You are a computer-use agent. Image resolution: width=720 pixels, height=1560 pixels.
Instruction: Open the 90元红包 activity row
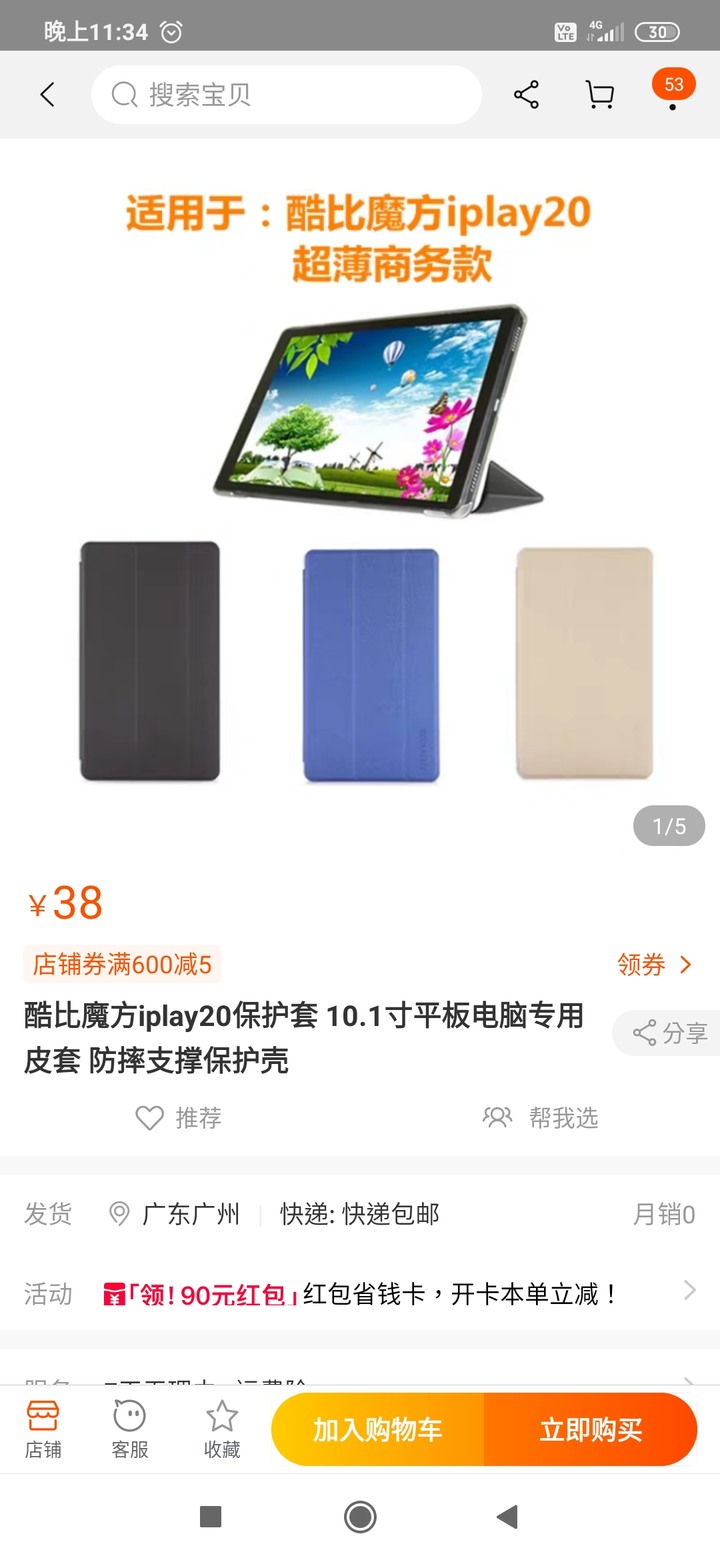[400, 1294]
